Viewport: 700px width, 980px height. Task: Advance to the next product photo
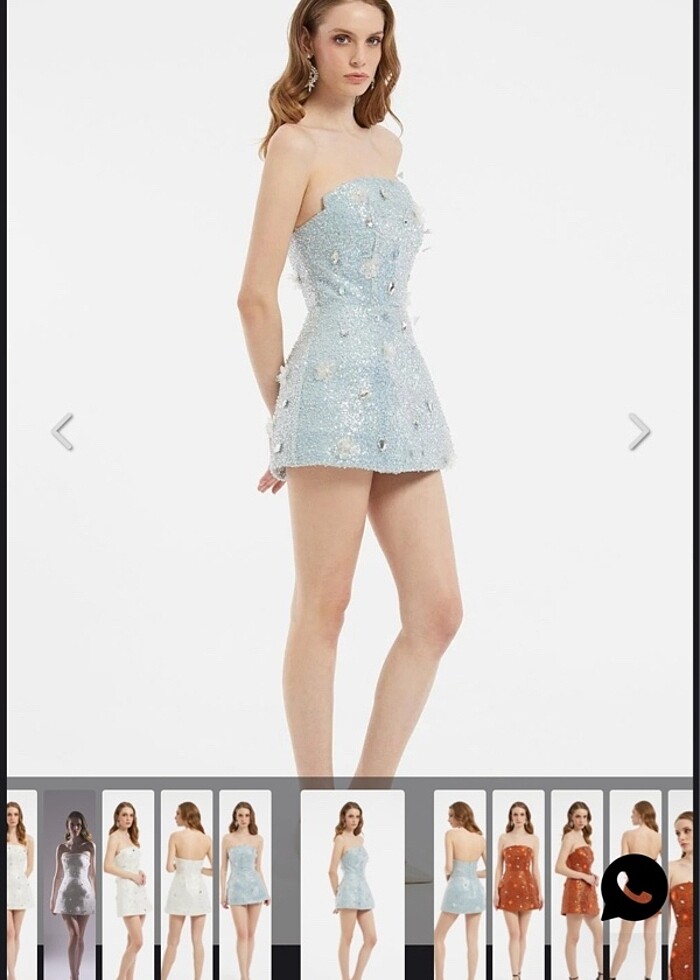[639, 432]
